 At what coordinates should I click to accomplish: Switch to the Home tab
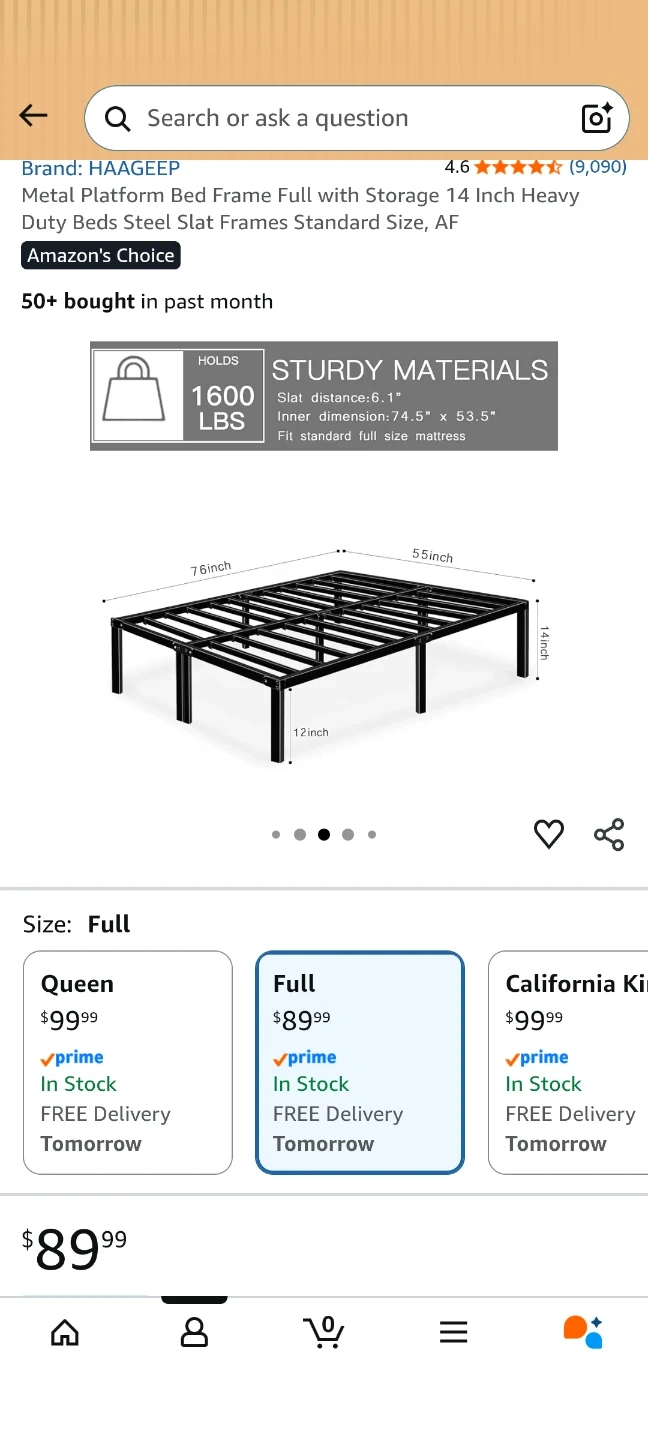65,1332
